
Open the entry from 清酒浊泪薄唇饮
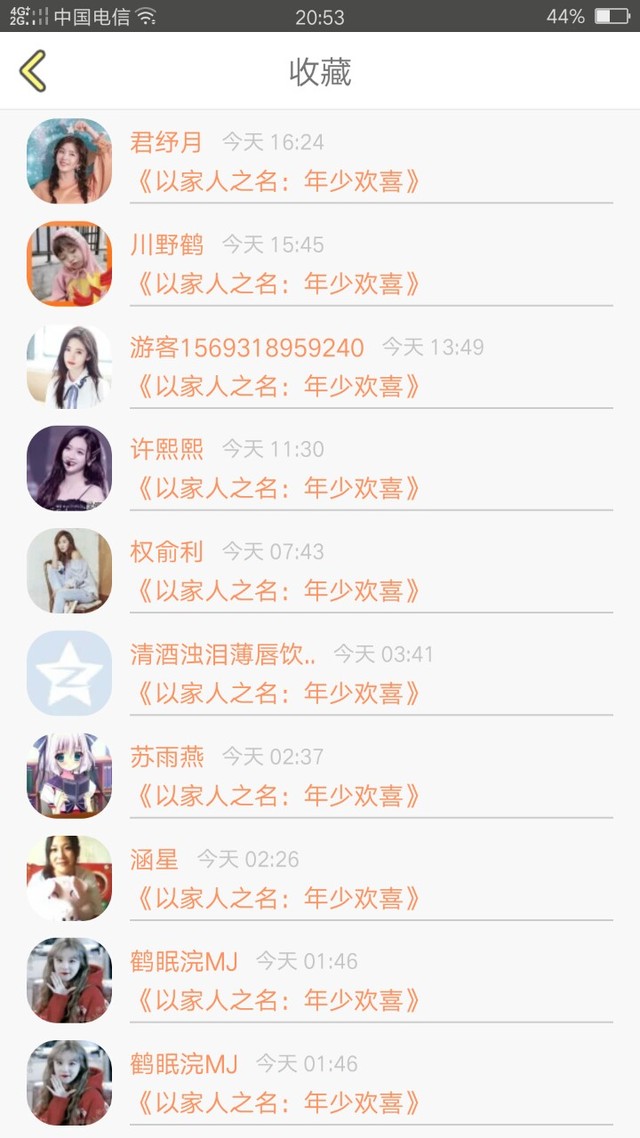pos(320,673)
